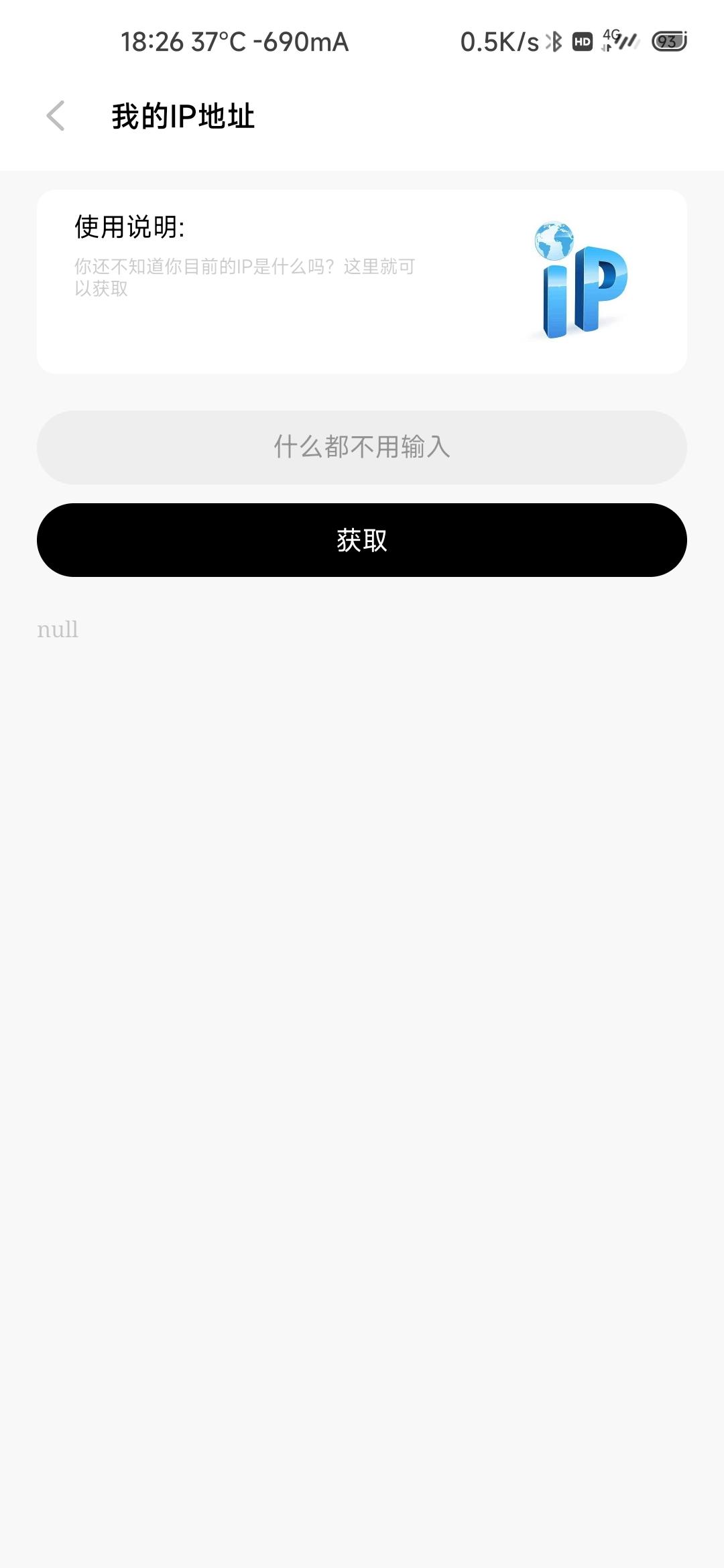Tap the null result text
724x1568 pixels.
click(58, 629)
